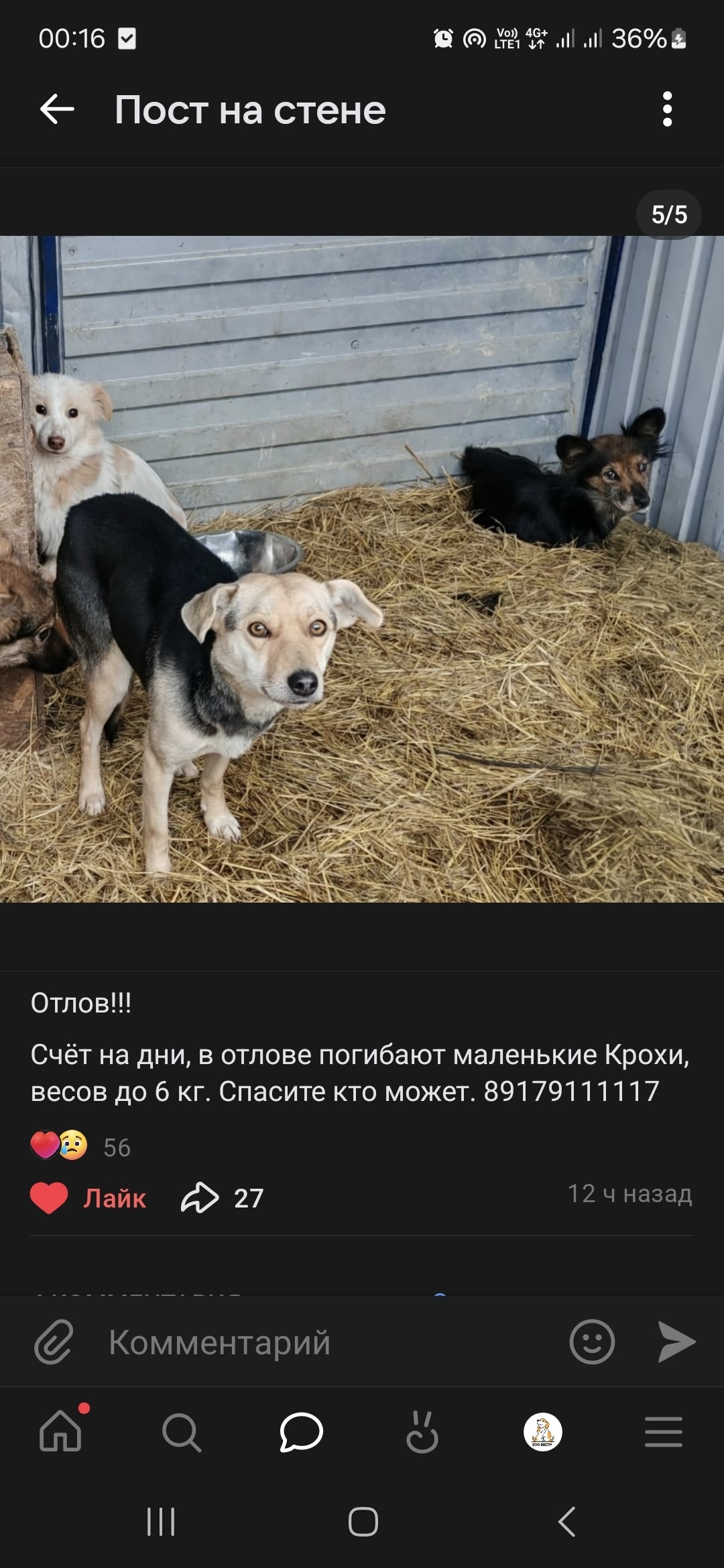The height and width of the screenshot is (1568, 724).
Task: Tap the Комментарий input field
Action: pyautogui.click(x=322, y=1342)
